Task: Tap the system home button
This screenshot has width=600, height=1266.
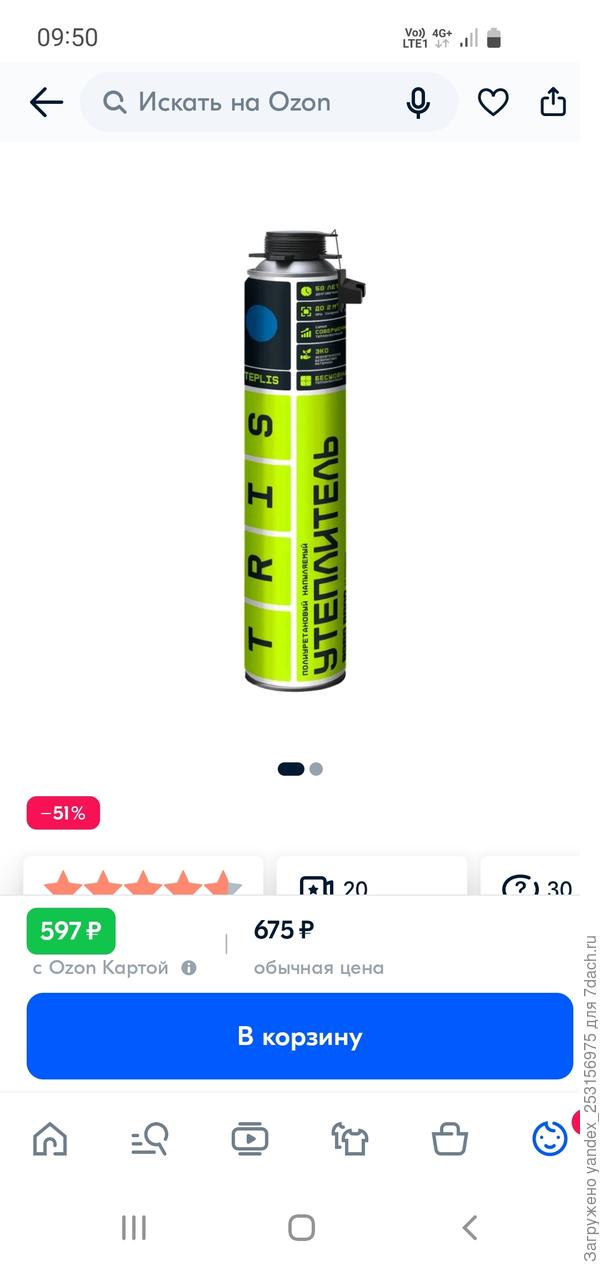Action: click(x=301, y=1228)
